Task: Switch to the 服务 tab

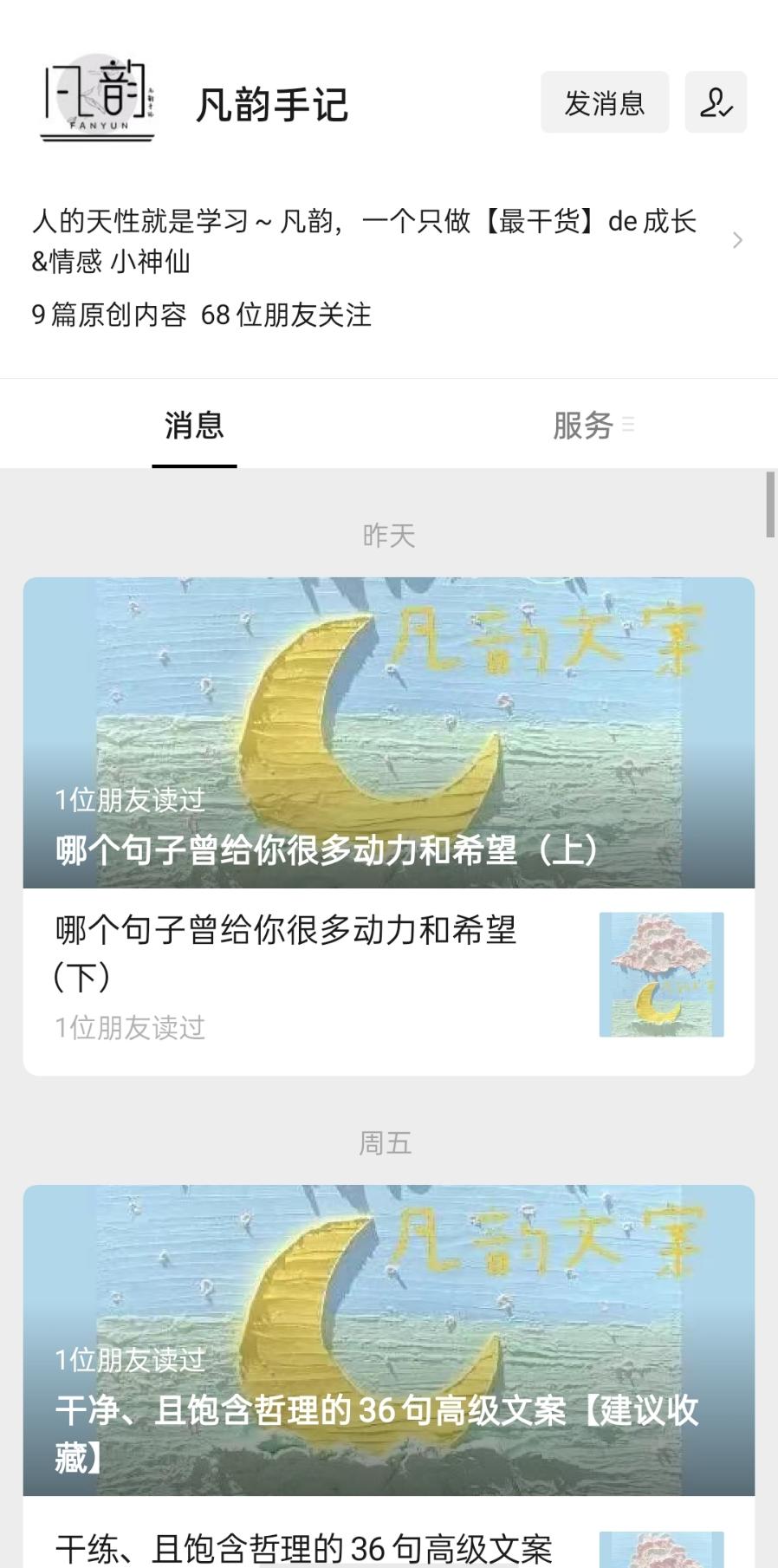Action: [x=583, y=426]
